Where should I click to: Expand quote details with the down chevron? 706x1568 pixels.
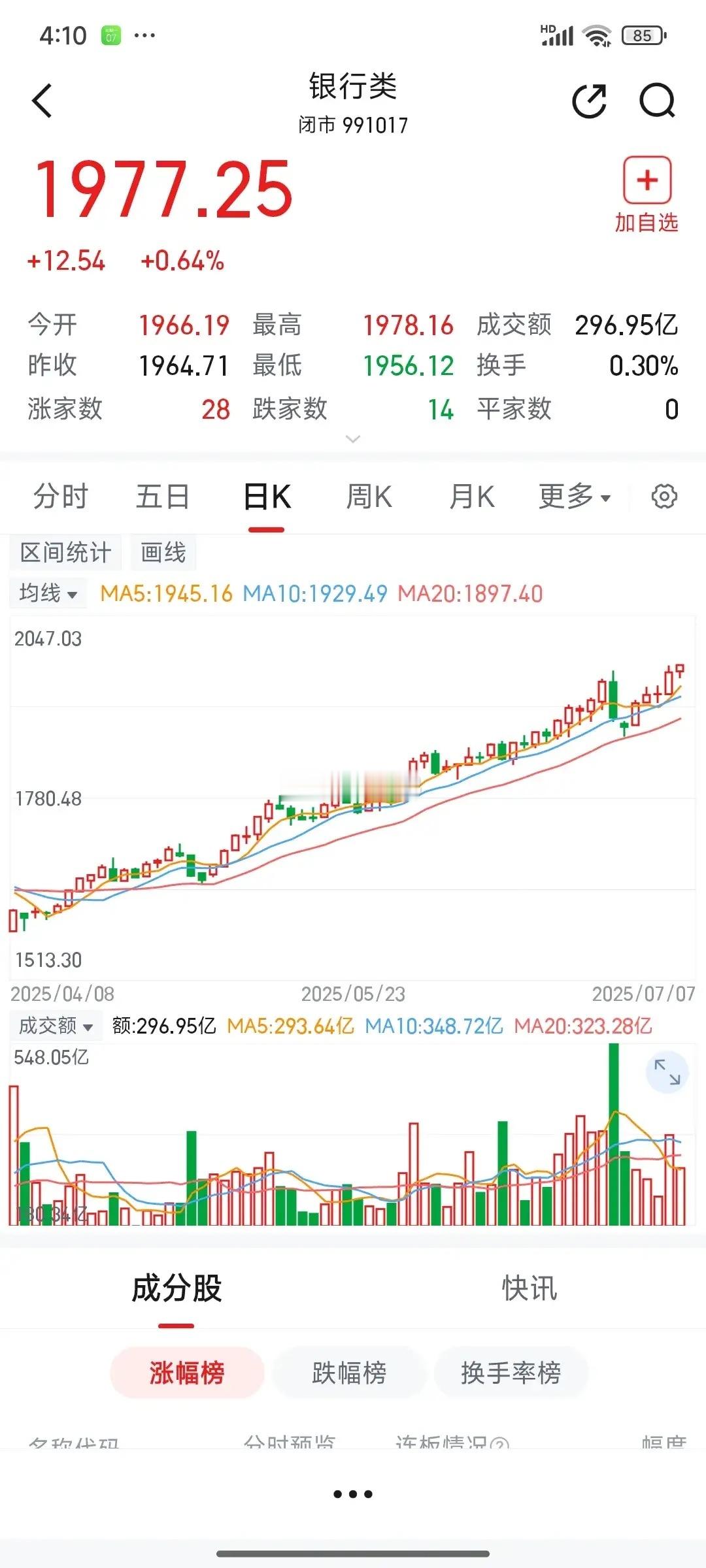(353, 439)
